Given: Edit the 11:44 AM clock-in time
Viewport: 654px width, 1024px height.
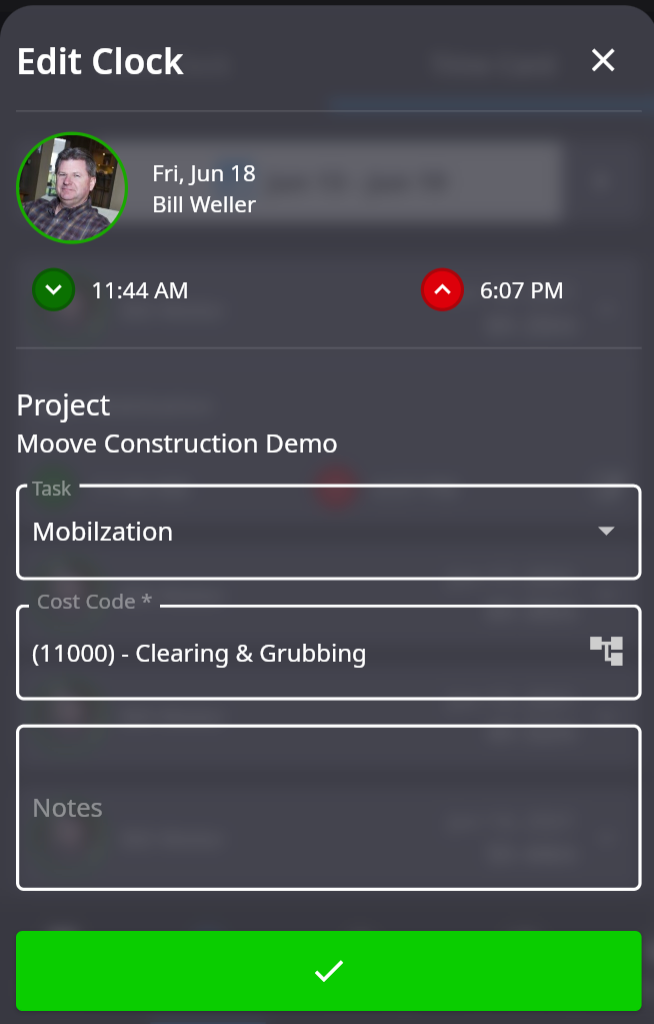Looking at the screenshot, I should 139,291.
